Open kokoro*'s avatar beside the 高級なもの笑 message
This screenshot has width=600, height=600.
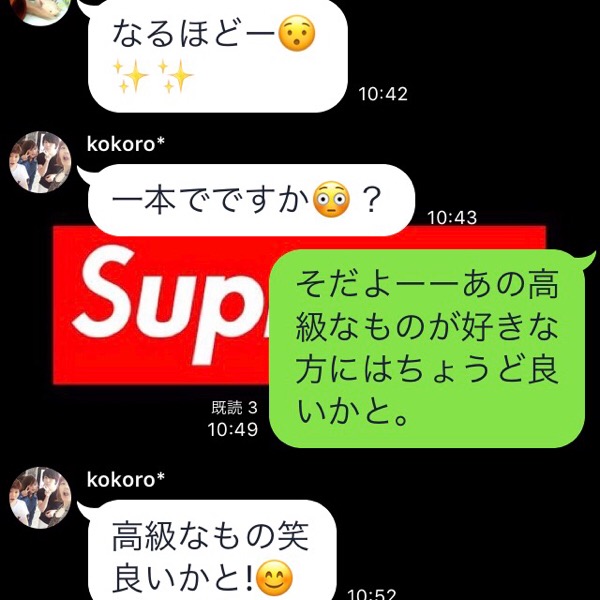[40, 498]
